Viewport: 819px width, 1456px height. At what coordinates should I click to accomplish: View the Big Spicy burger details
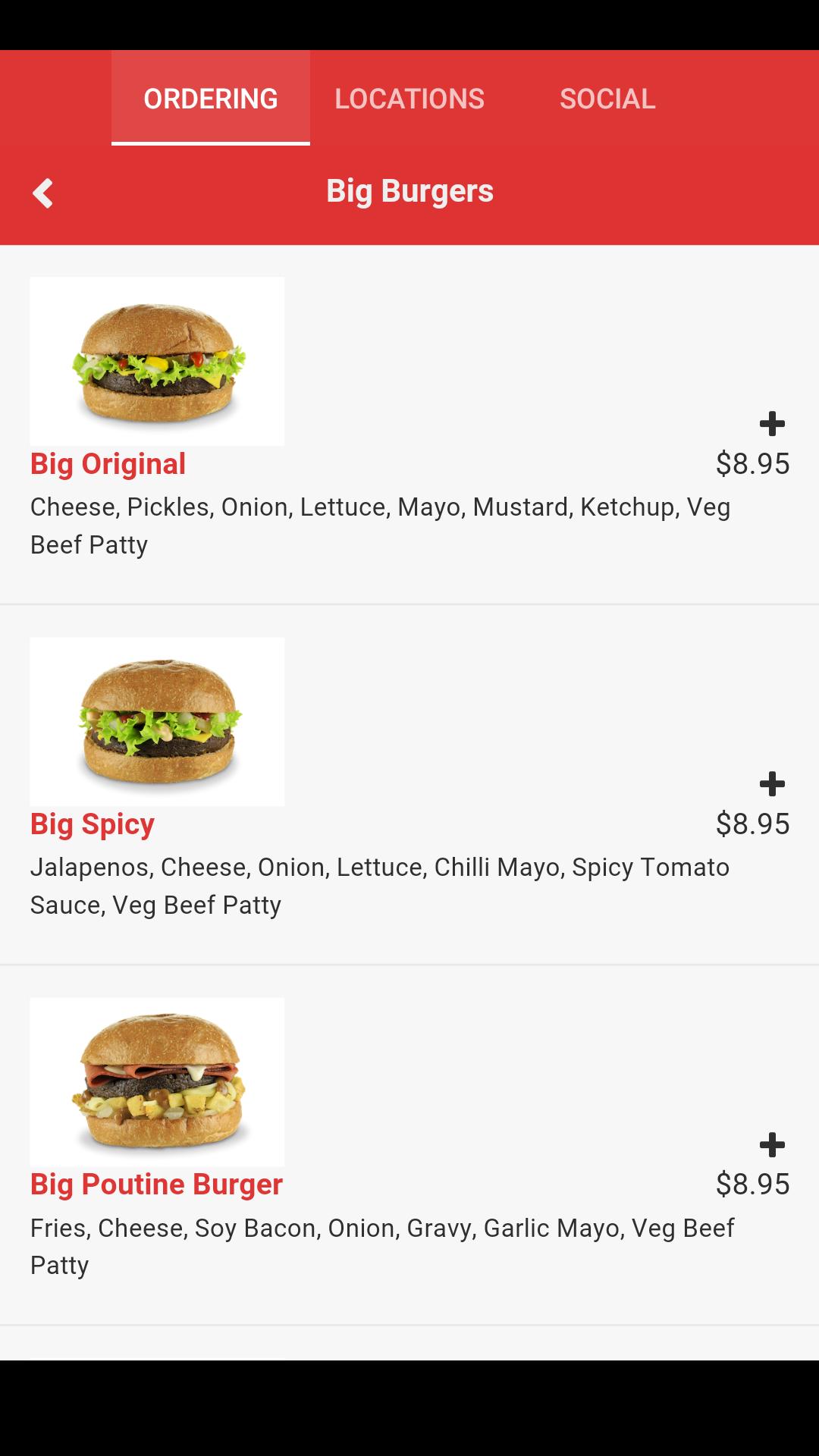(x=93, y=824)
